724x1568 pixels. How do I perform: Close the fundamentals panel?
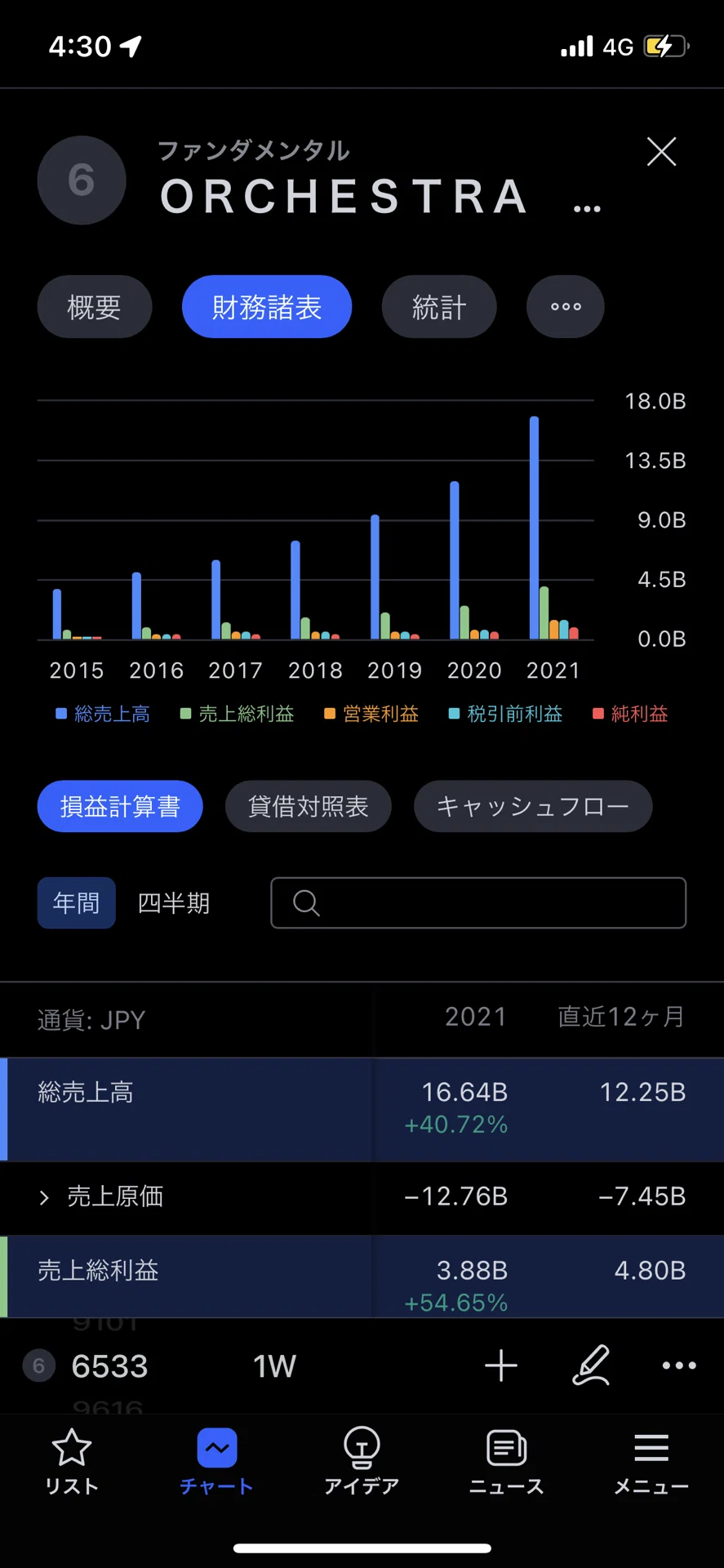[661, 152]
